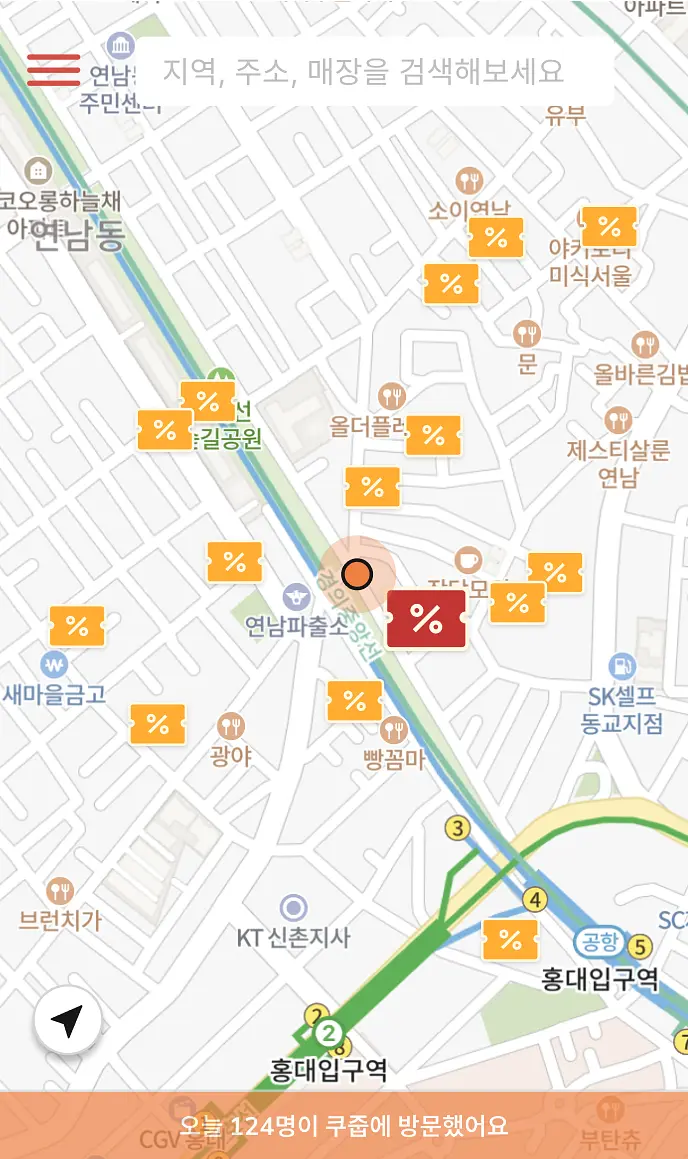Select the red highlighted coupon marker
This screenshot has height=1159, width=688.
tap(426, 619)
